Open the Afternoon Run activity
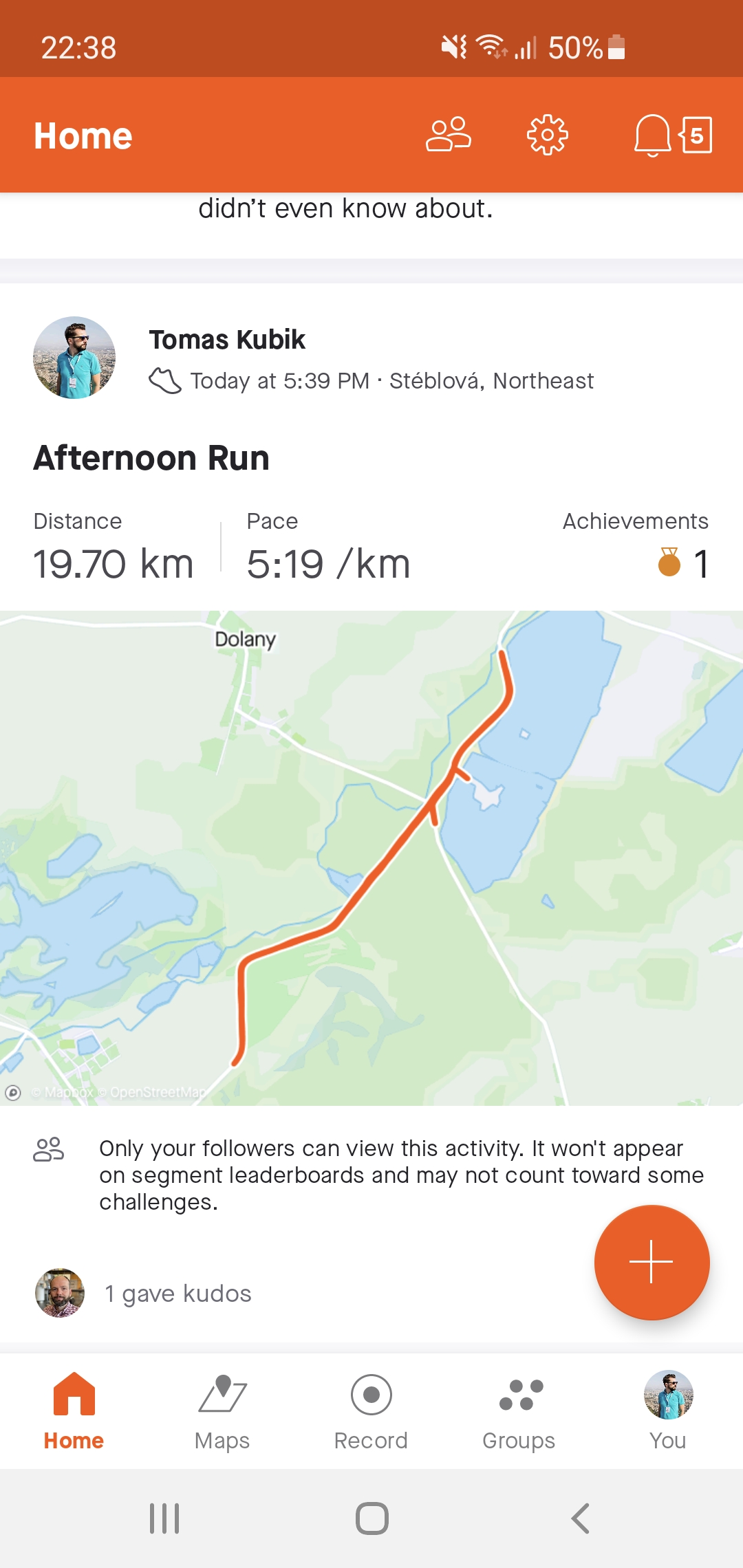743x1568 pixels. click(151, 458)
